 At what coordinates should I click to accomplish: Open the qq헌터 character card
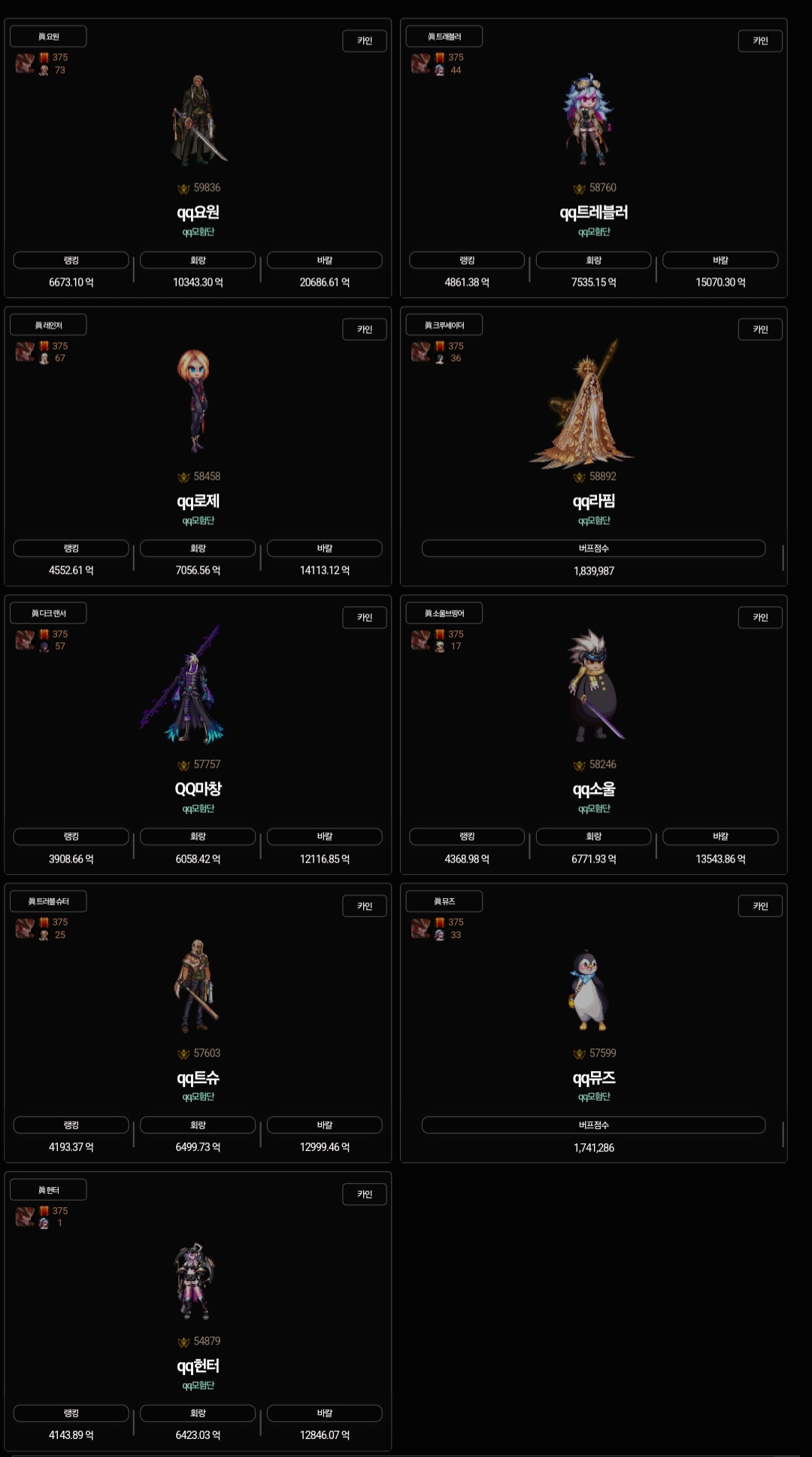198,1366
